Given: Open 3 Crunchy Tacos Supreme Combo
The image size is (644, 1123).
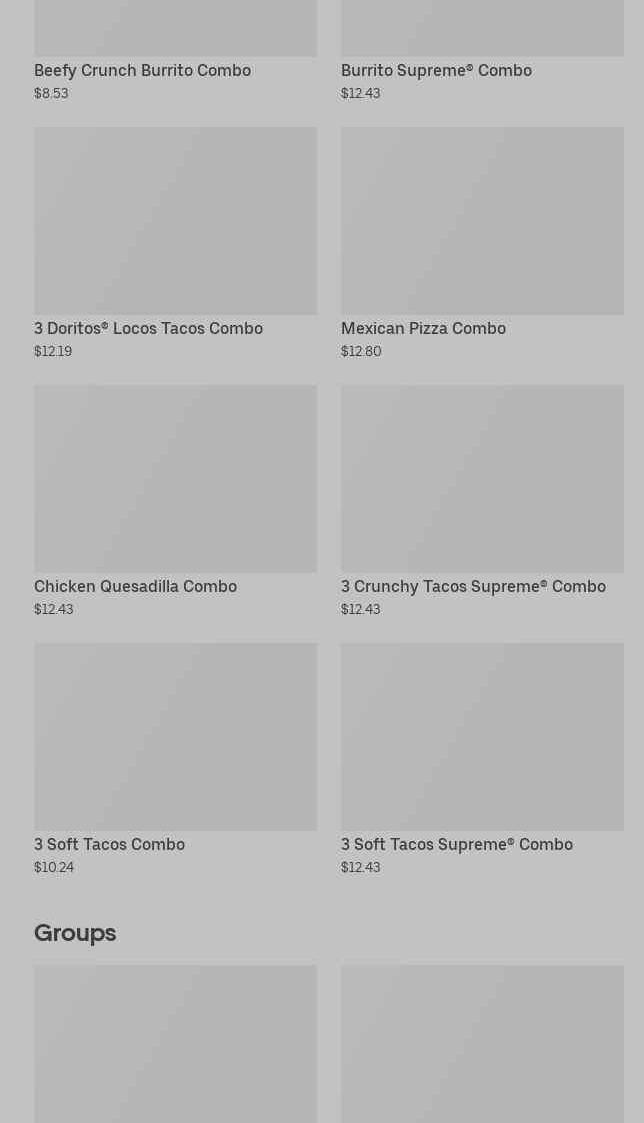Looking at the screenshot, I should pyautogui.click(x=482, y=501).
